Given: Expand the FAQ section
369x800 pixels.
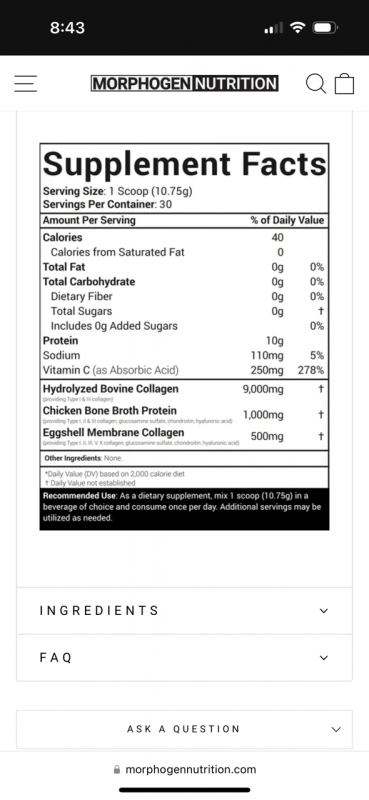Looking at the screenshot, I should tap(184, 658).
